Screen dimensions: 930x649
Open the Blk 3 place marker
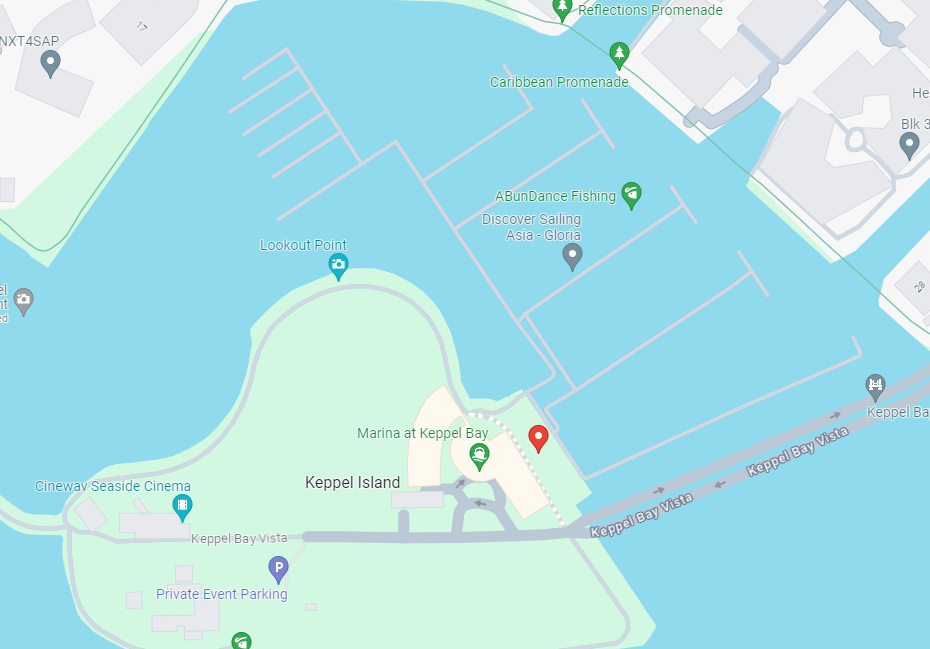(909, 145)
